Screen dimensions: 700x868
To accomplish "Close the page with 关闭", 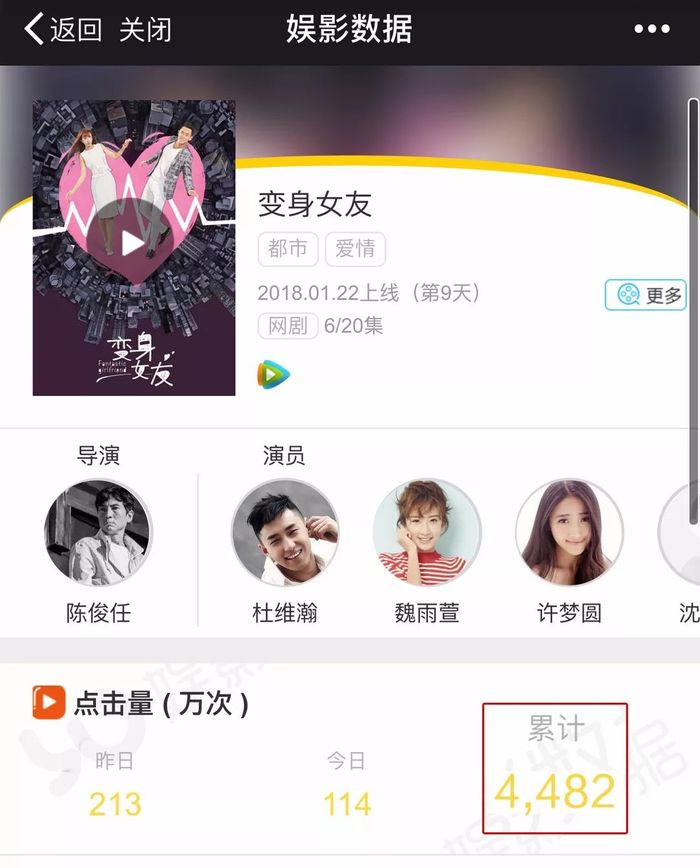I will tap(145, 29).
